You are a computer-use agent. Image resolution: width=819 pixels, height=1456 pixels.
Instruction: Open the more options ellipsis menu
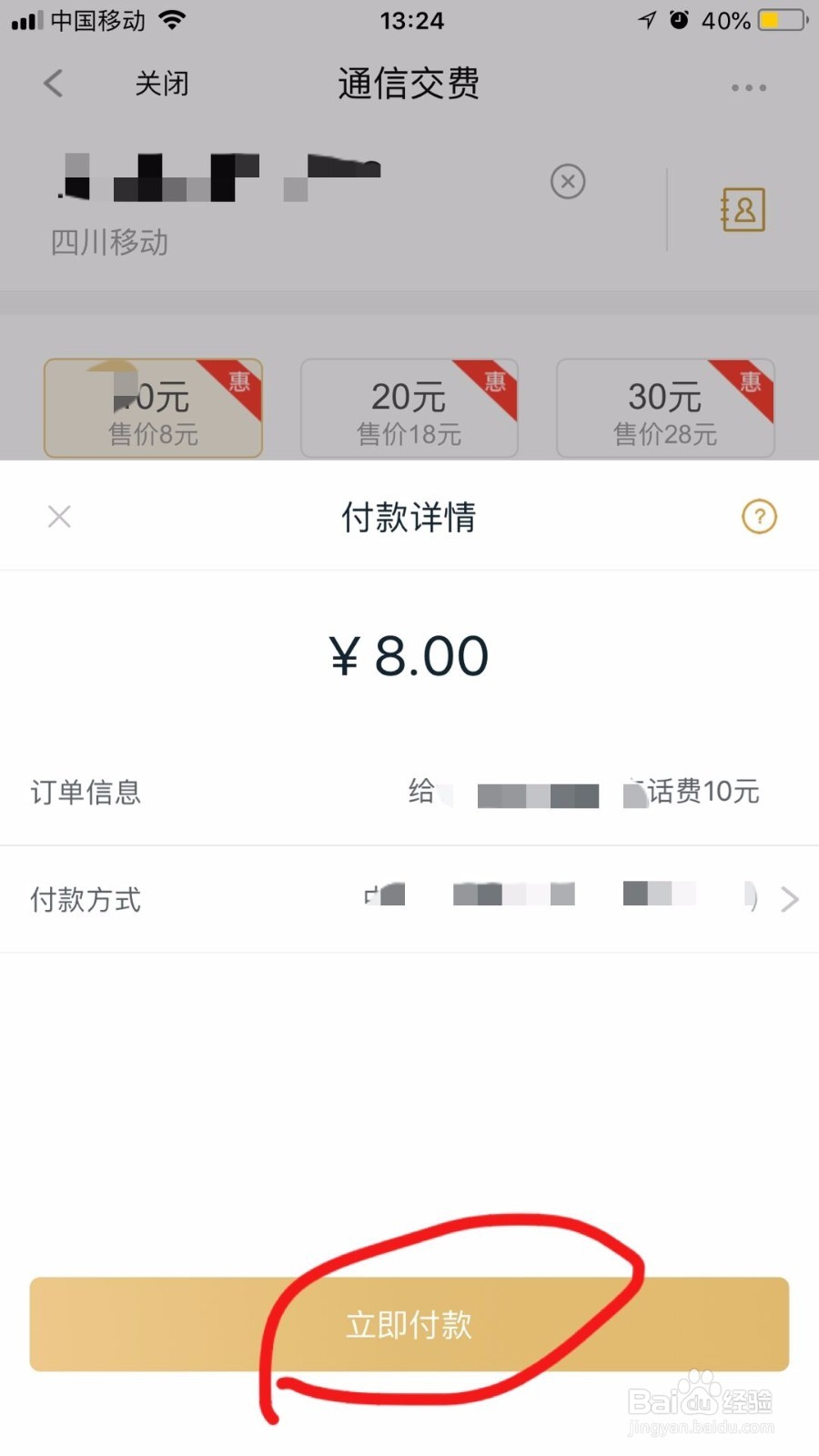pyautogui.click(x=748, y=86)
